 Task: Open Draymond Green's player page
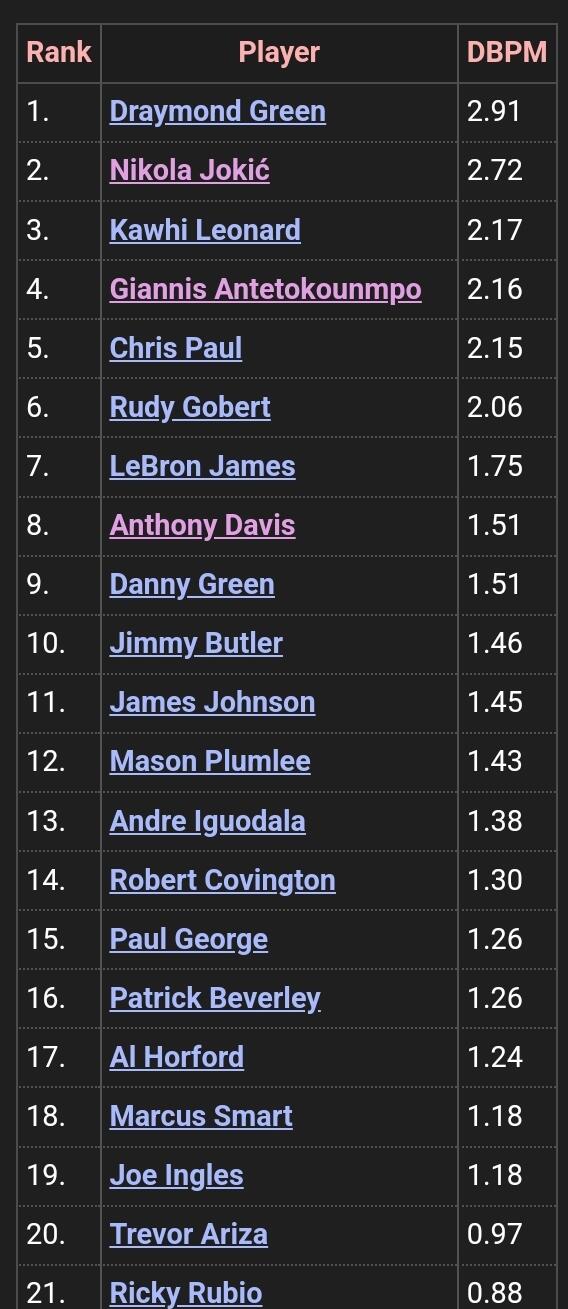pyautogui.click(x=217, y=111)
